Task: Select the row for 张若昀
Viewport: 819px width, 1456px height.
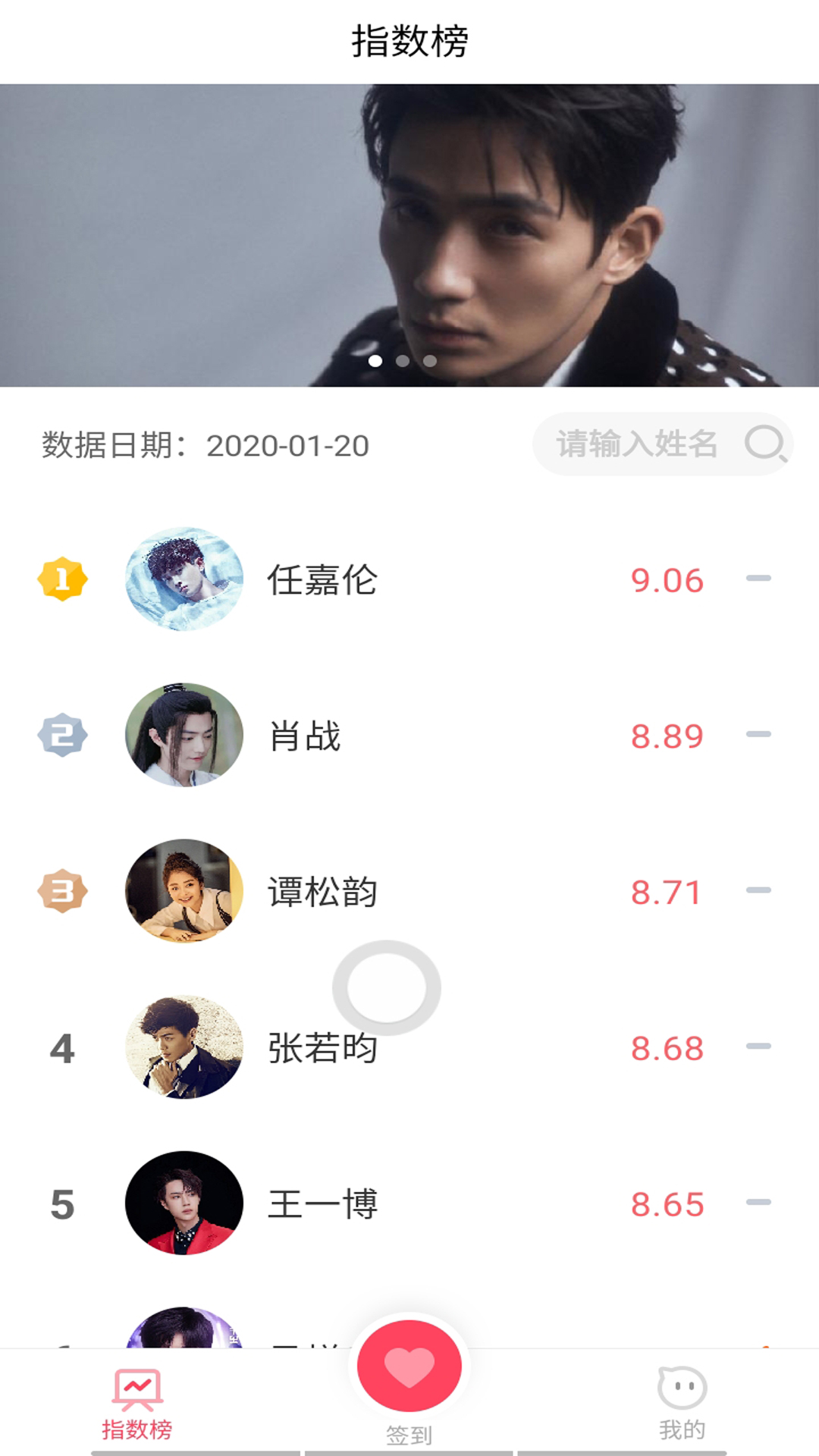Action: click(409, 1048)
